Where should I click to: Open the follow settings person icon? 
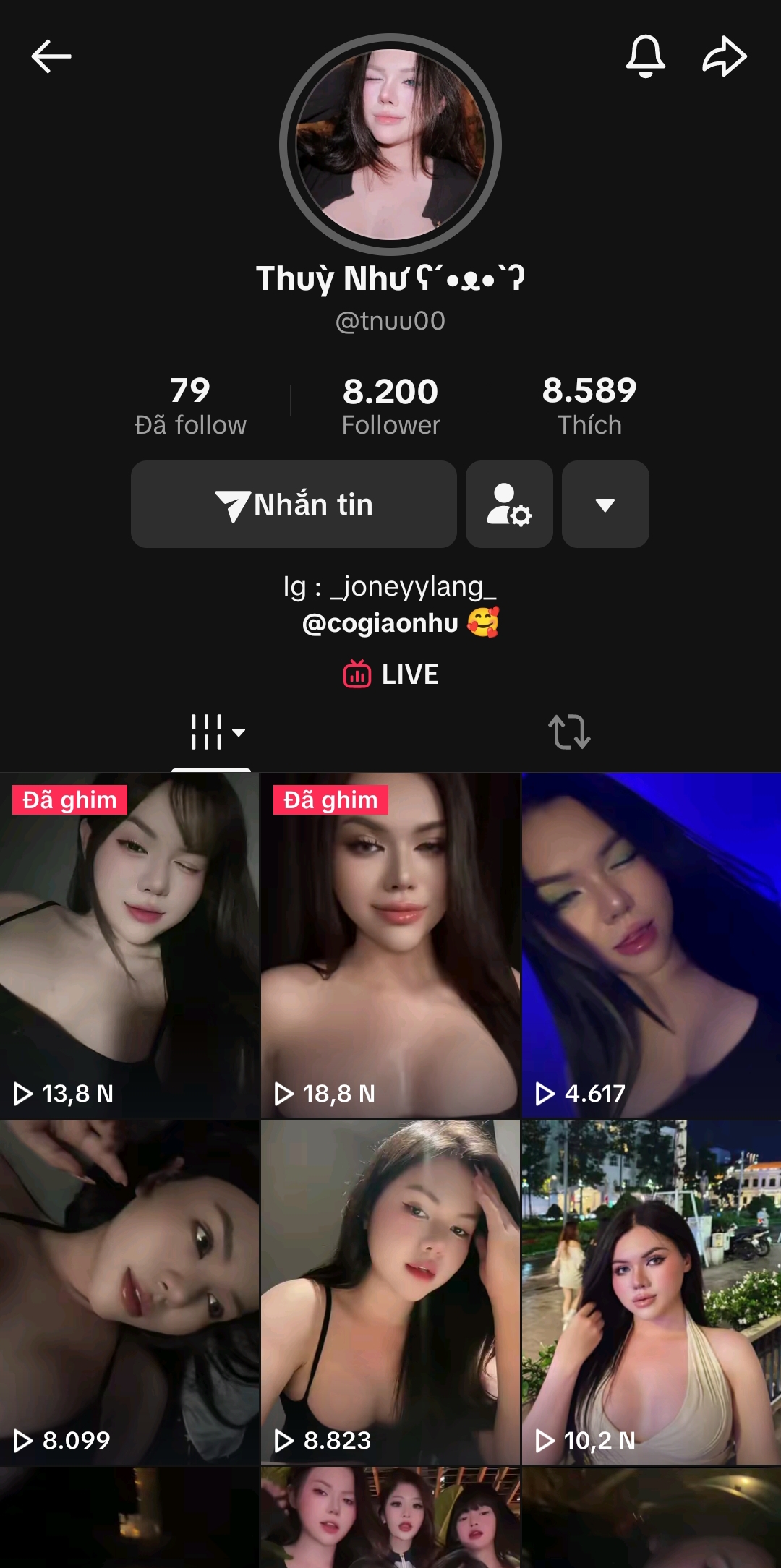[509, 504]
